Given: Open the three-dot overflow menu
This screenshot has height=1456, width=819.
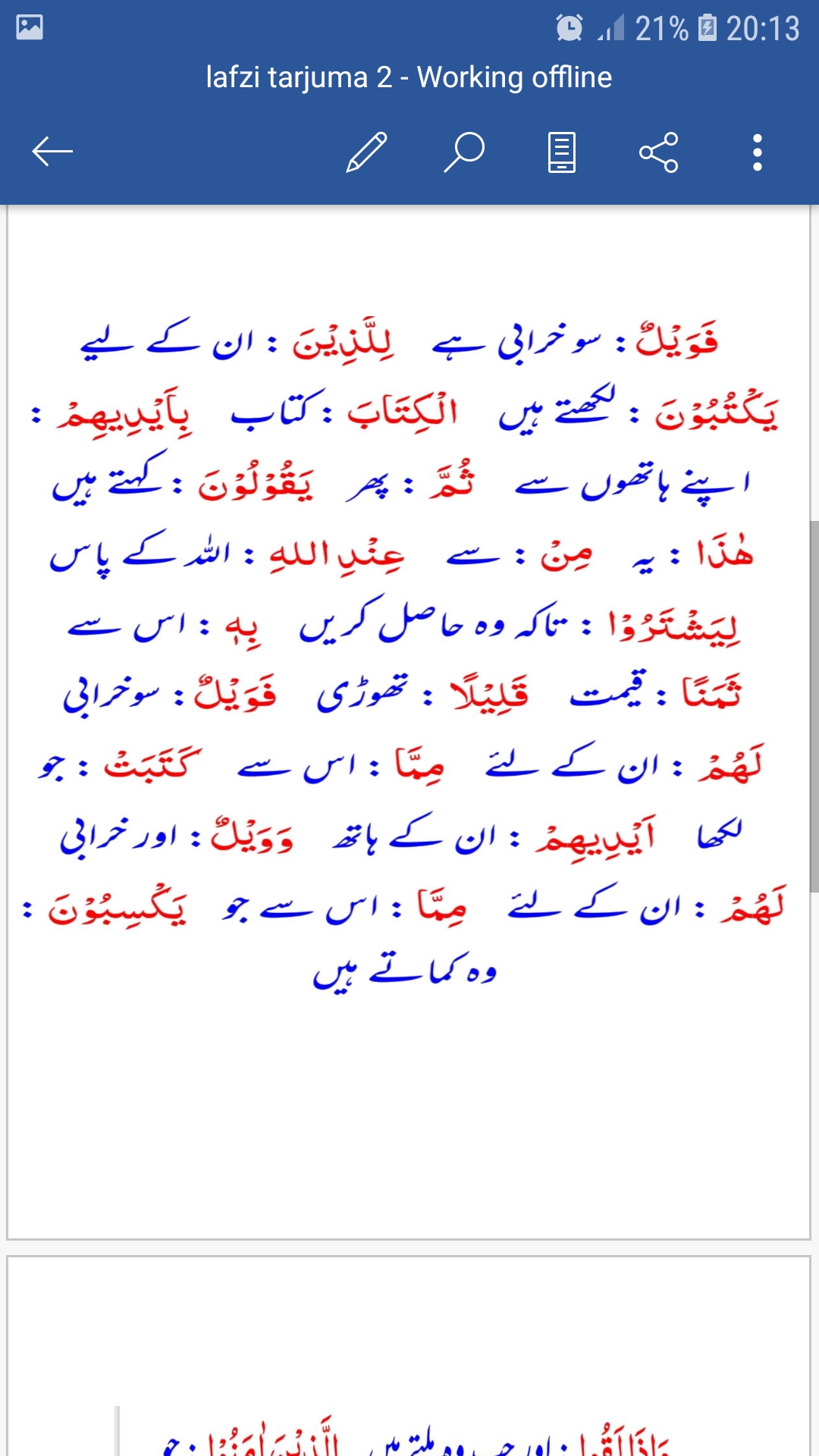Looking at the screenshot, I should pos(757,152).
